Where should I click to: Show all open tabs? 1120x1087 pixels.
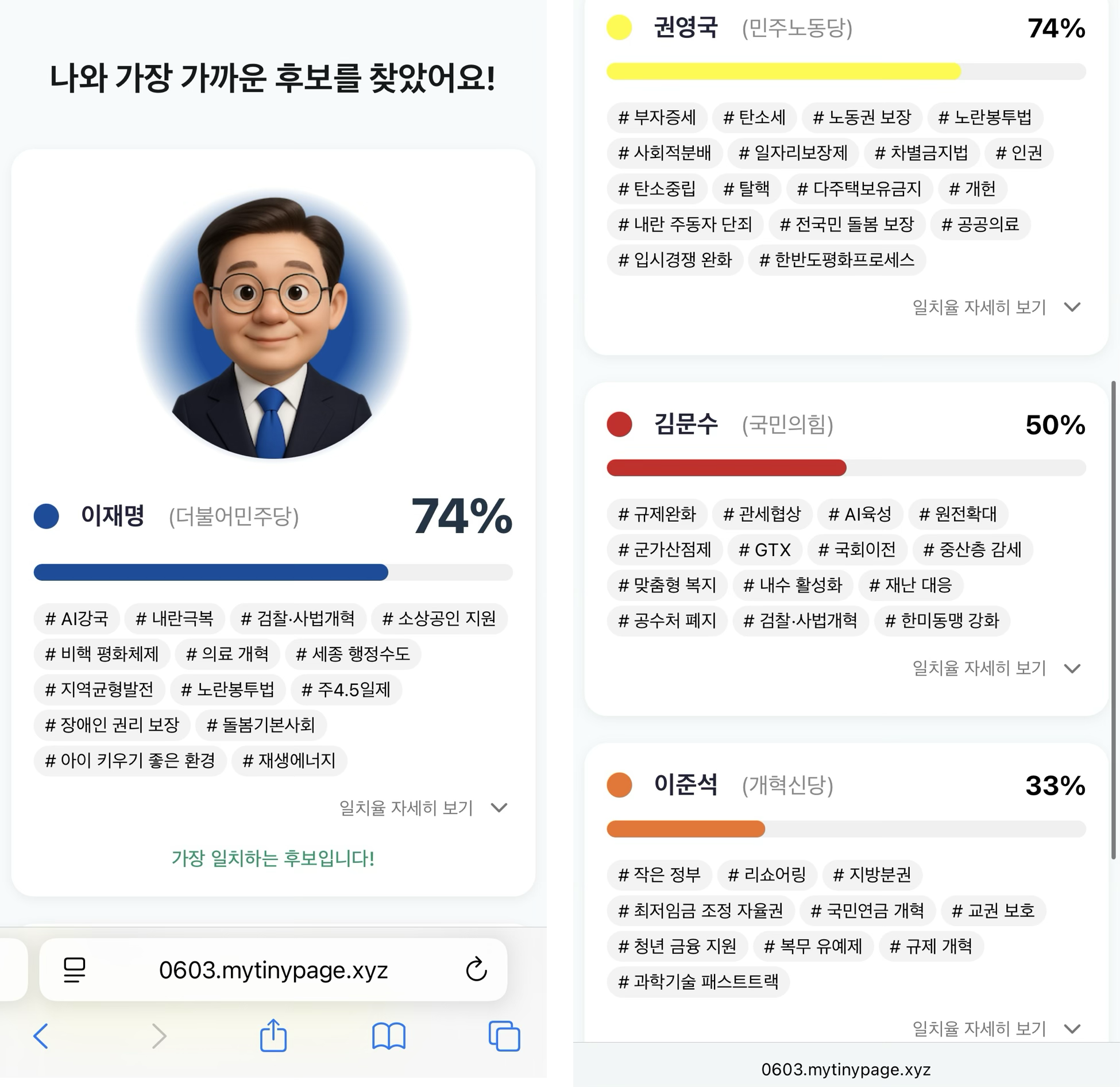(x=504, y=1036)
